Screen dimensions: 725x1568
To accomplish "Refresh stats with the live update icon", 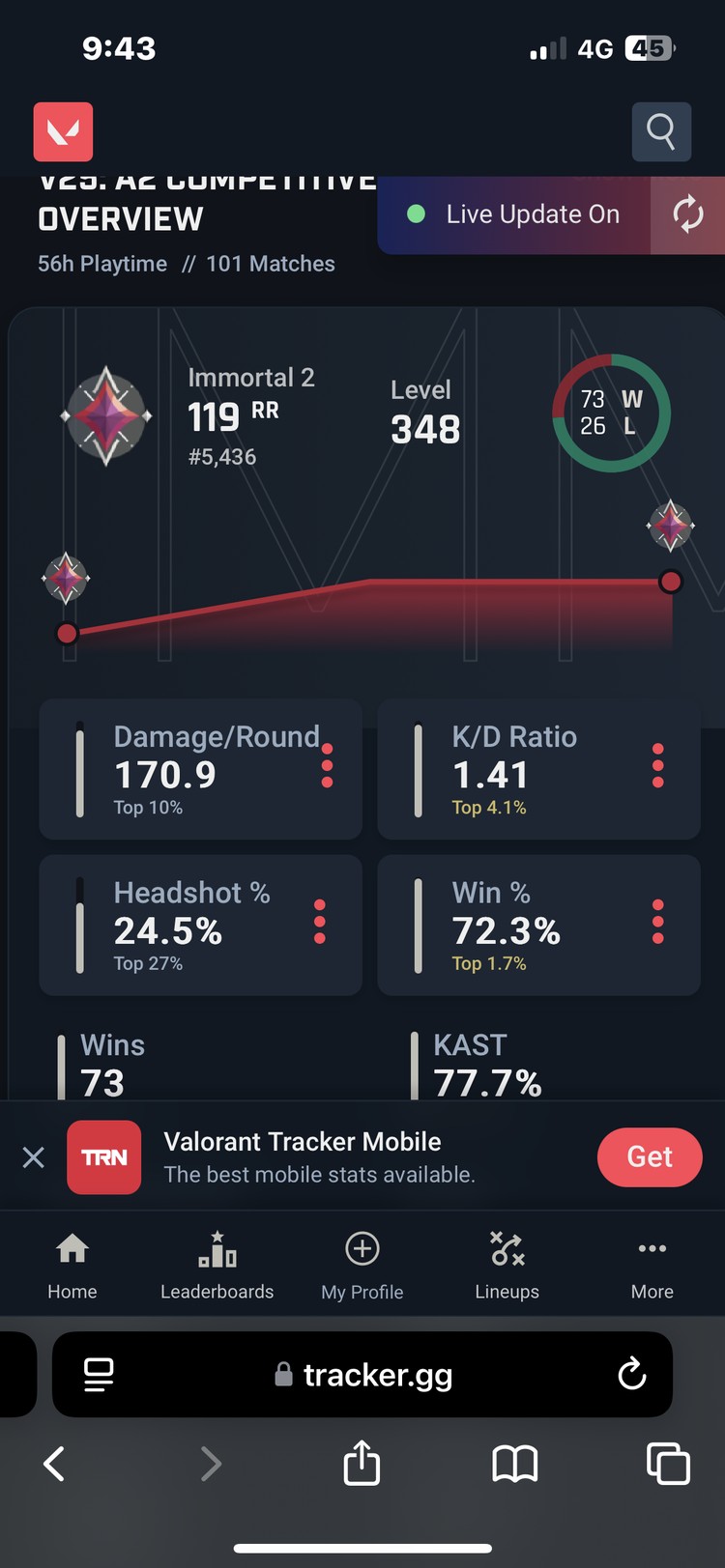I will pyautogui.click(x=687, y=214).
